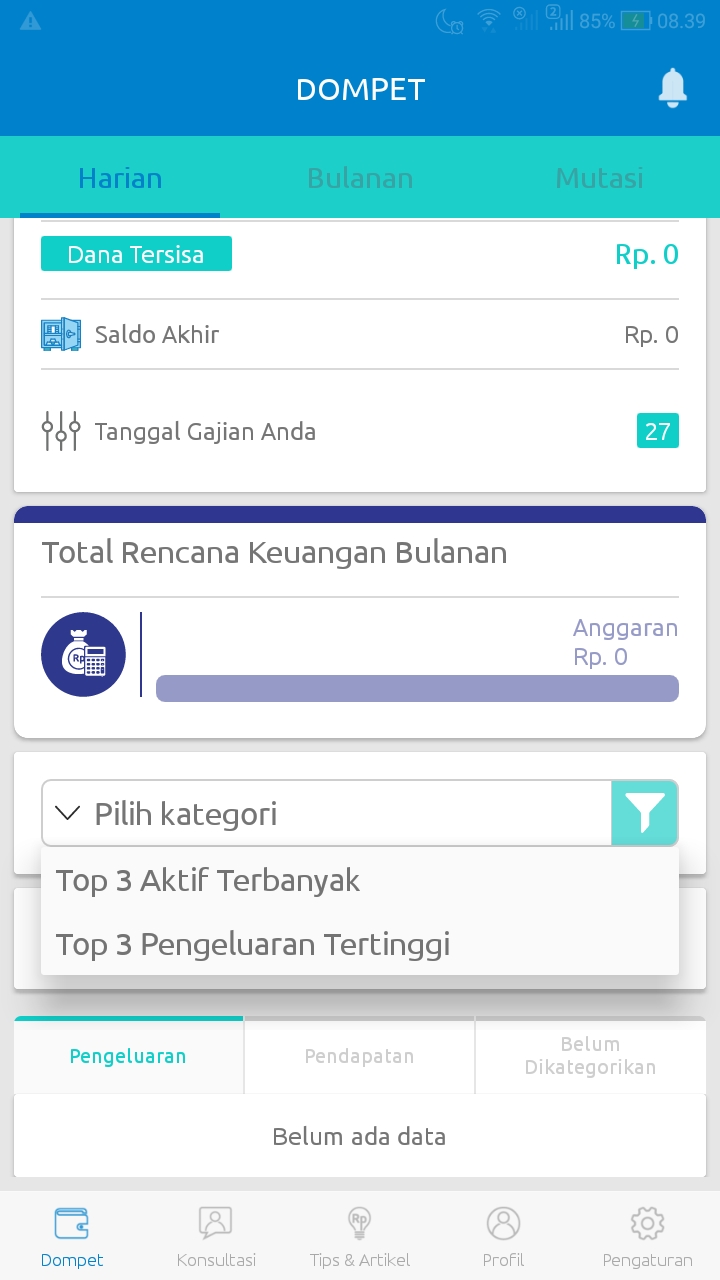Tap the payday date 27 badge

coord(658,431)
